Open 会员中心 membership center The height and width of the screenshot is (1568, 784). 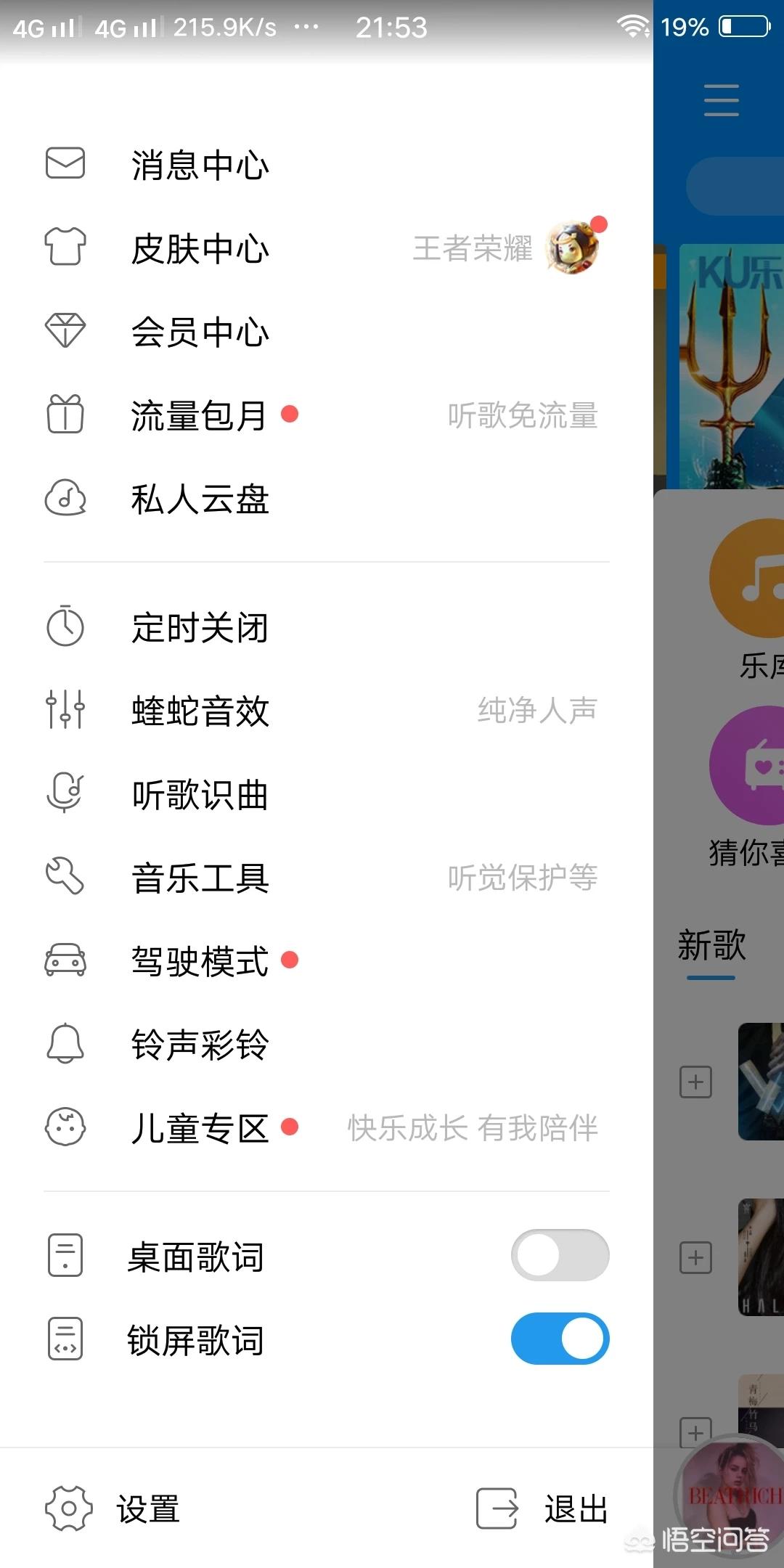click(x=200, y=332)
